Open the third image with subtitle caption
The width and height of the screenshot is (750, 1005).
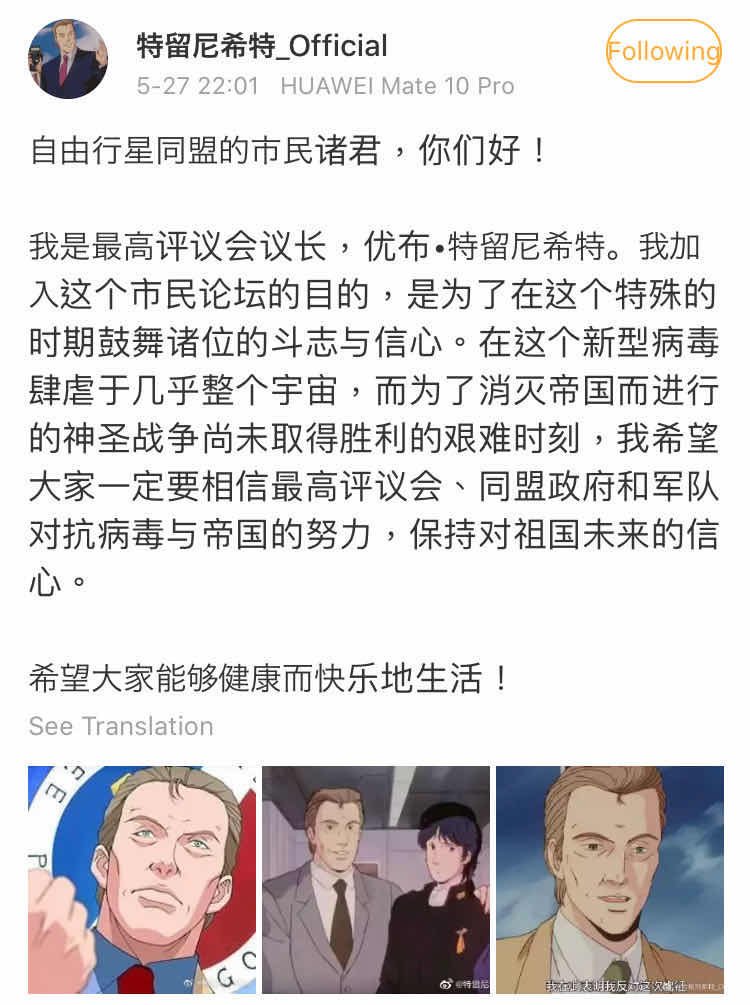click(x=610, y=879)
